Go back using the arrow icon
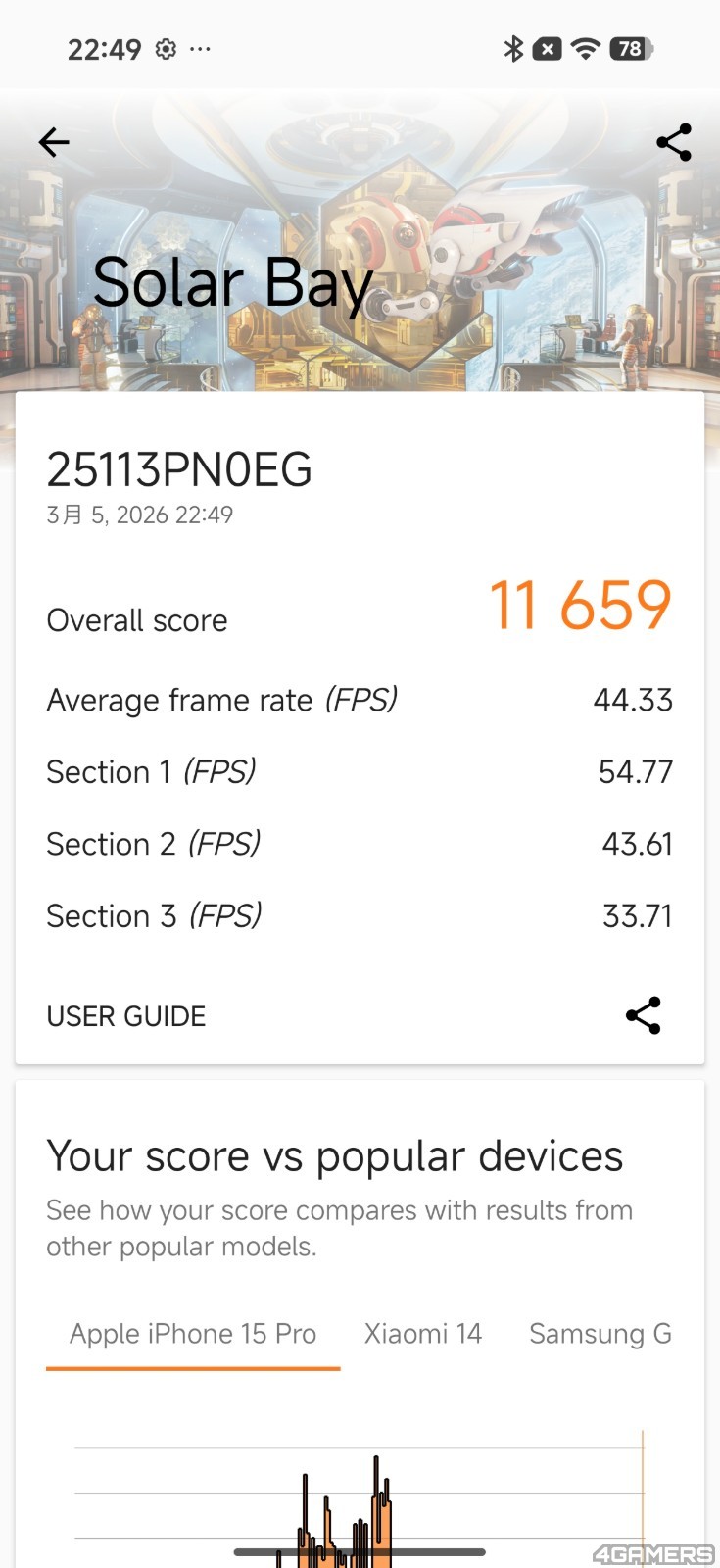Screen dimensions: 720x1568 54,143
